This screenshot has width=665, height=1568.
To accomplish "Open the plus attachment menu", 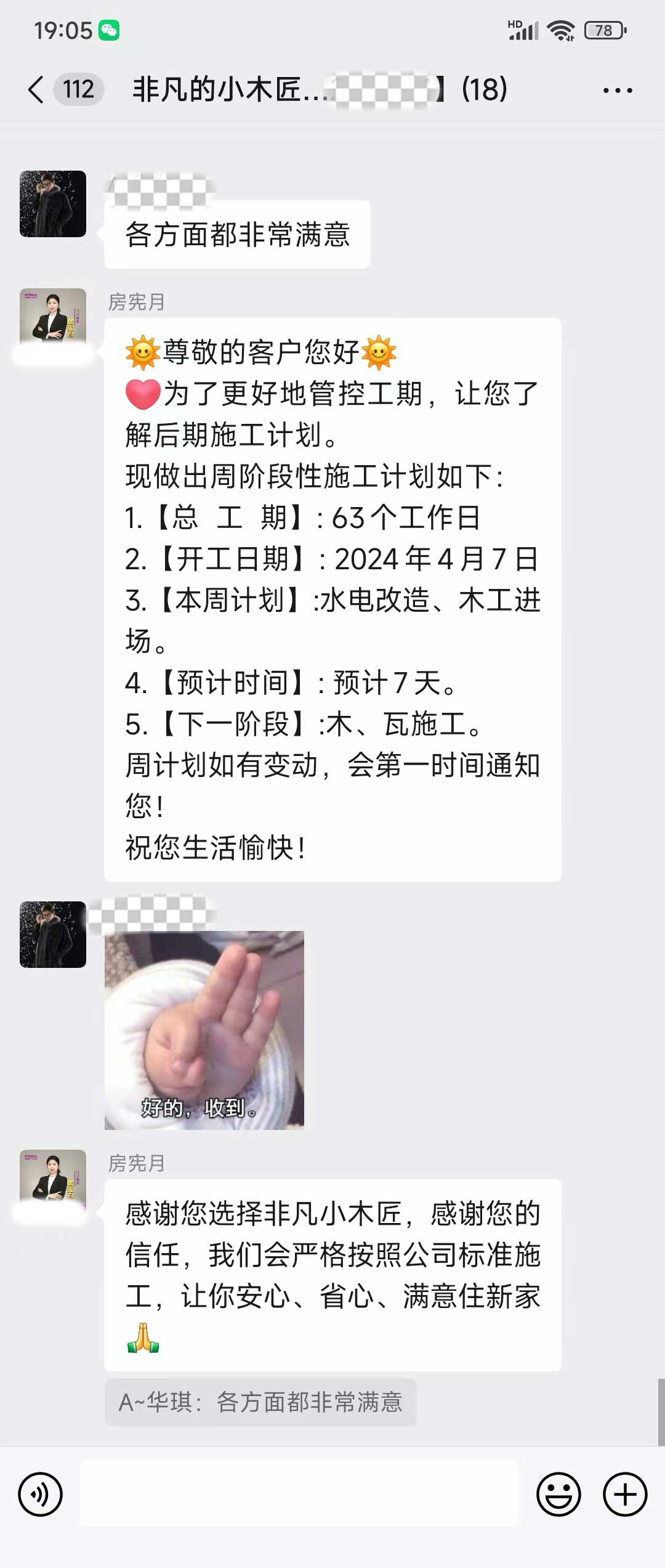I will point(625,1494).
